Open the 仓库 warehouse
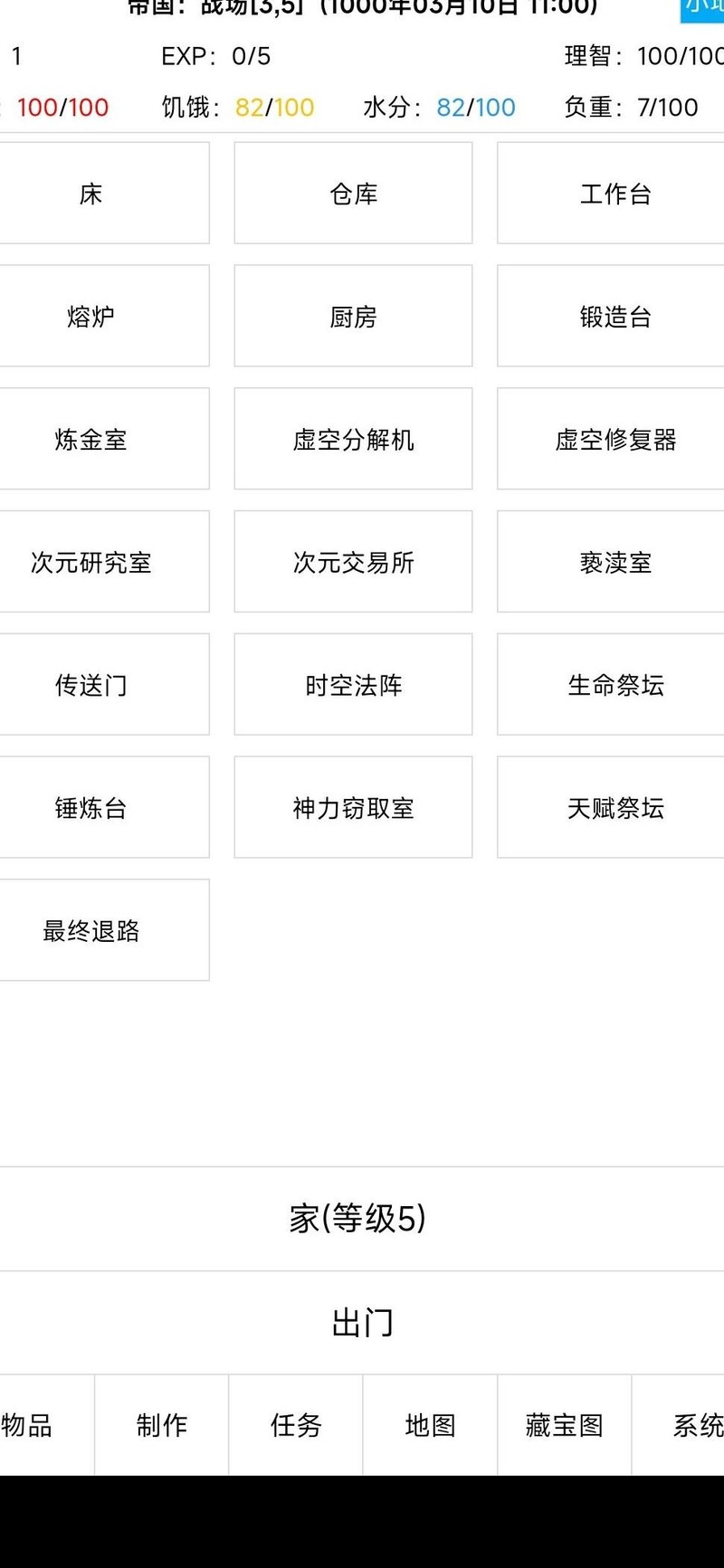724x1568 pixels. click(x=353, y=194)
